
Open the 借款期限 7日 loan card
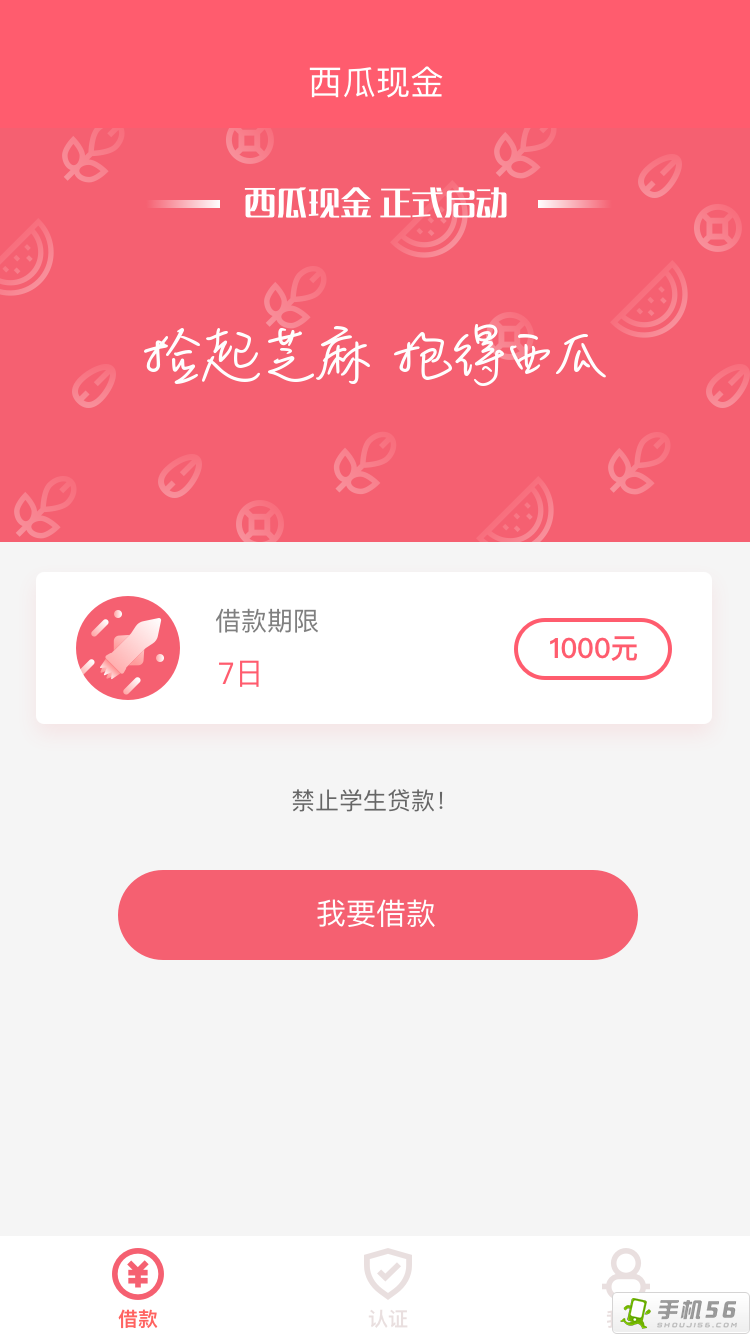pyautogui.click(x=374, y=648)
